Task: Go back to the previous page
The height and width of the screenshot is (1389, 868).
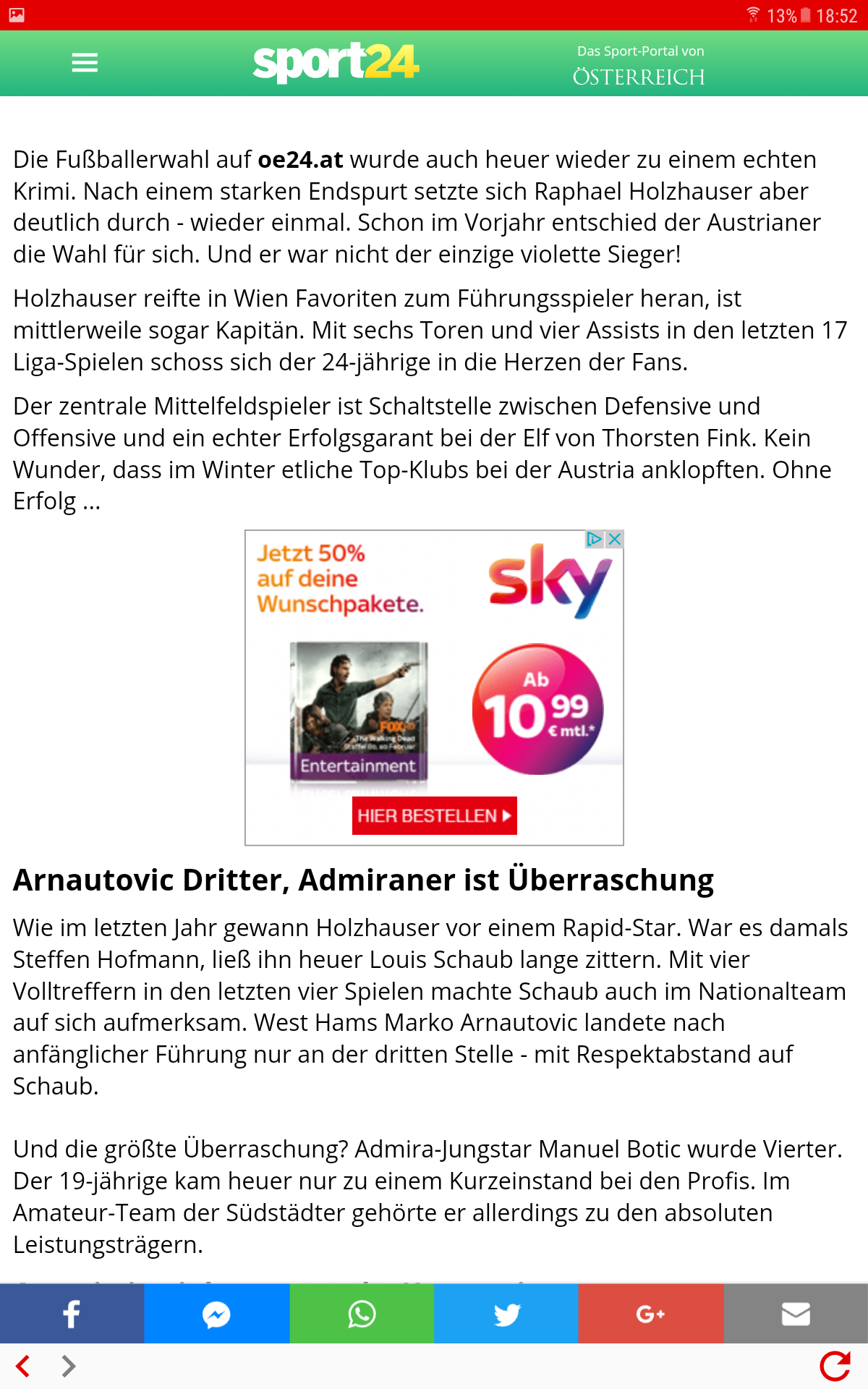Action: point(23,1366)
